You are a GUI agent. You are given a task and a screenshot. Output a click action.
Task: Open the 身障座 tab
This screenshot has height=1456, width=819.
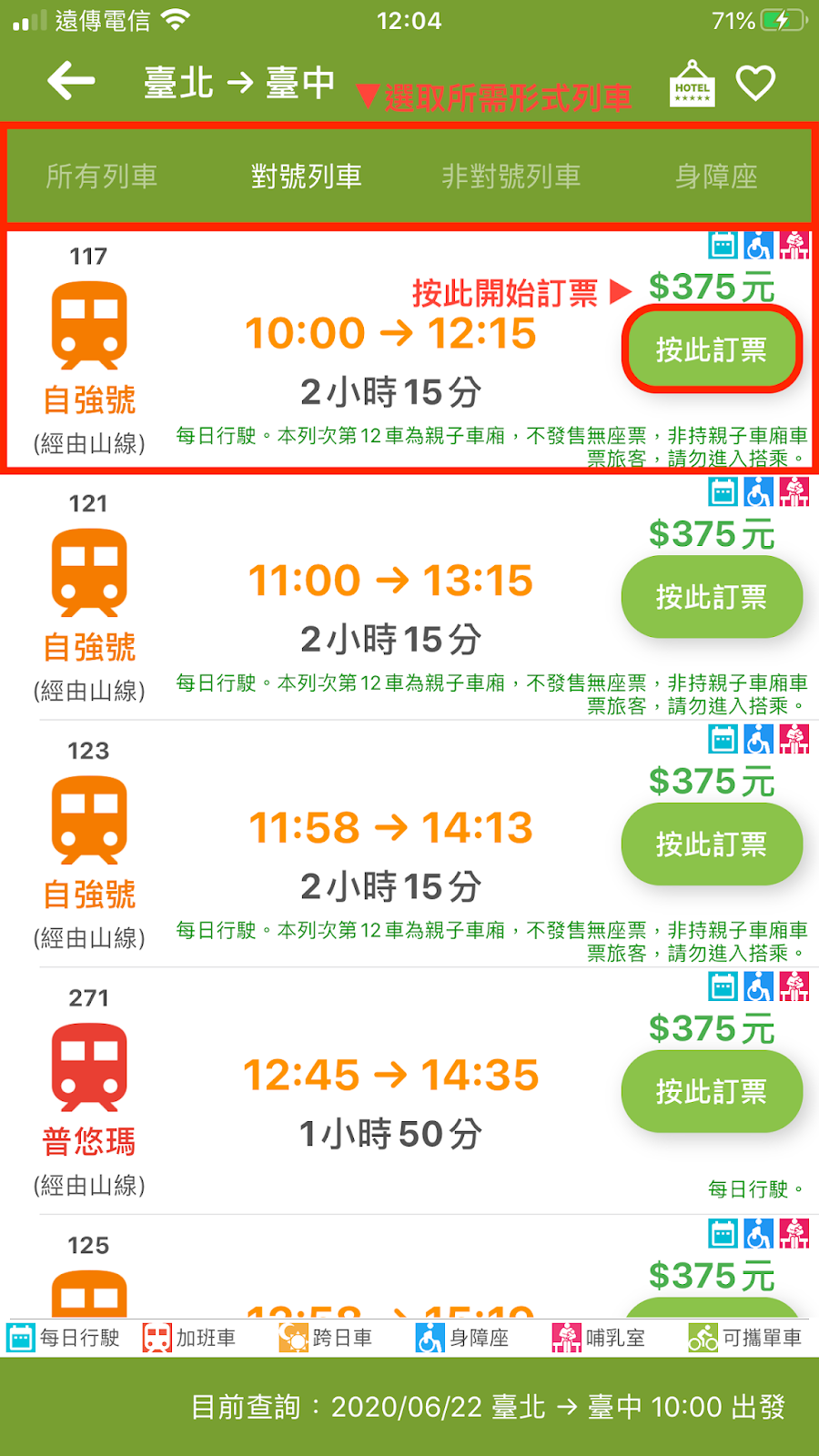(716, 176)
